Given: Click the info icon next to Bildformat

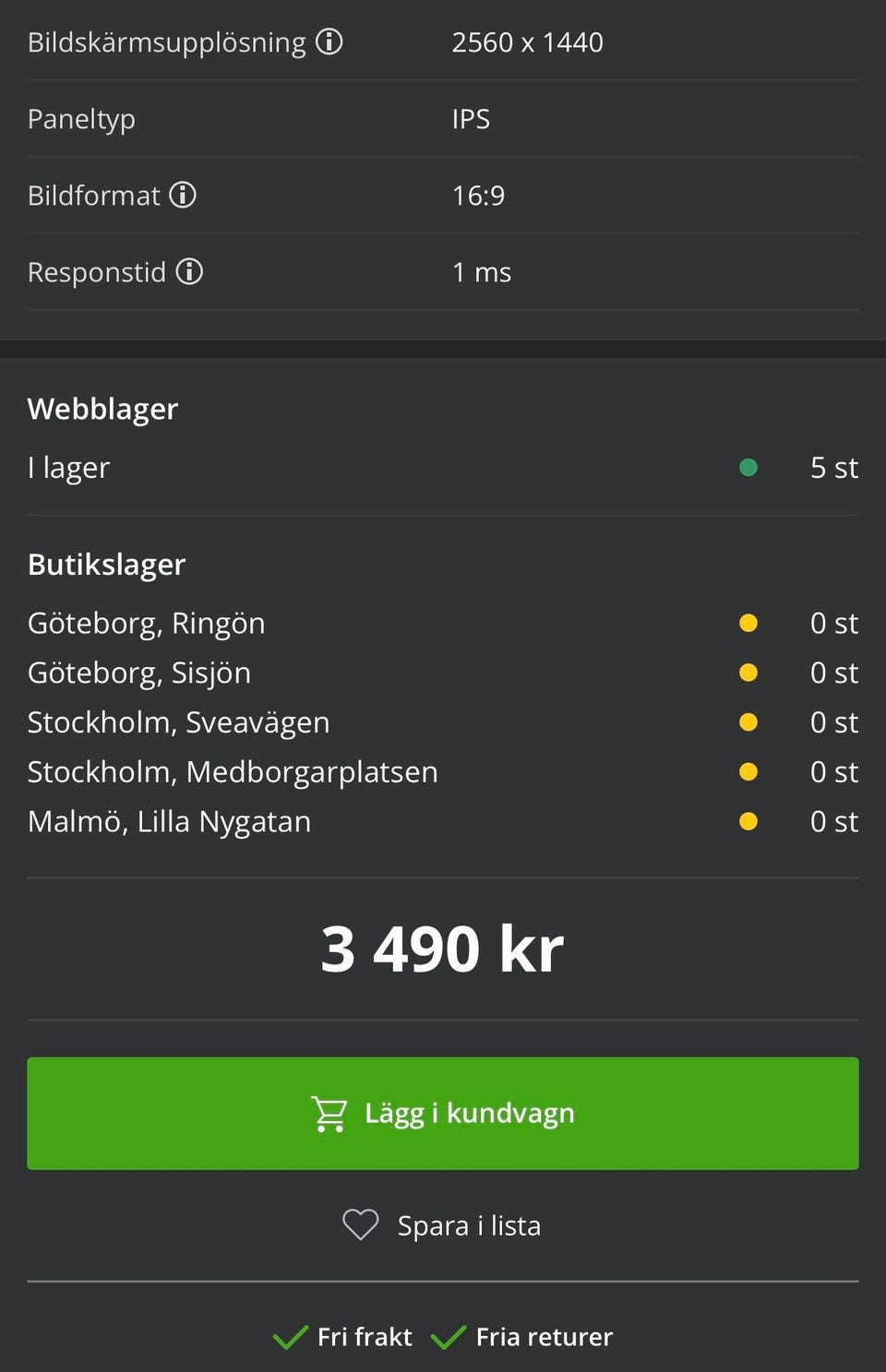Looking at the screenshot, I should pyautogui.click(x=182, y=195).
